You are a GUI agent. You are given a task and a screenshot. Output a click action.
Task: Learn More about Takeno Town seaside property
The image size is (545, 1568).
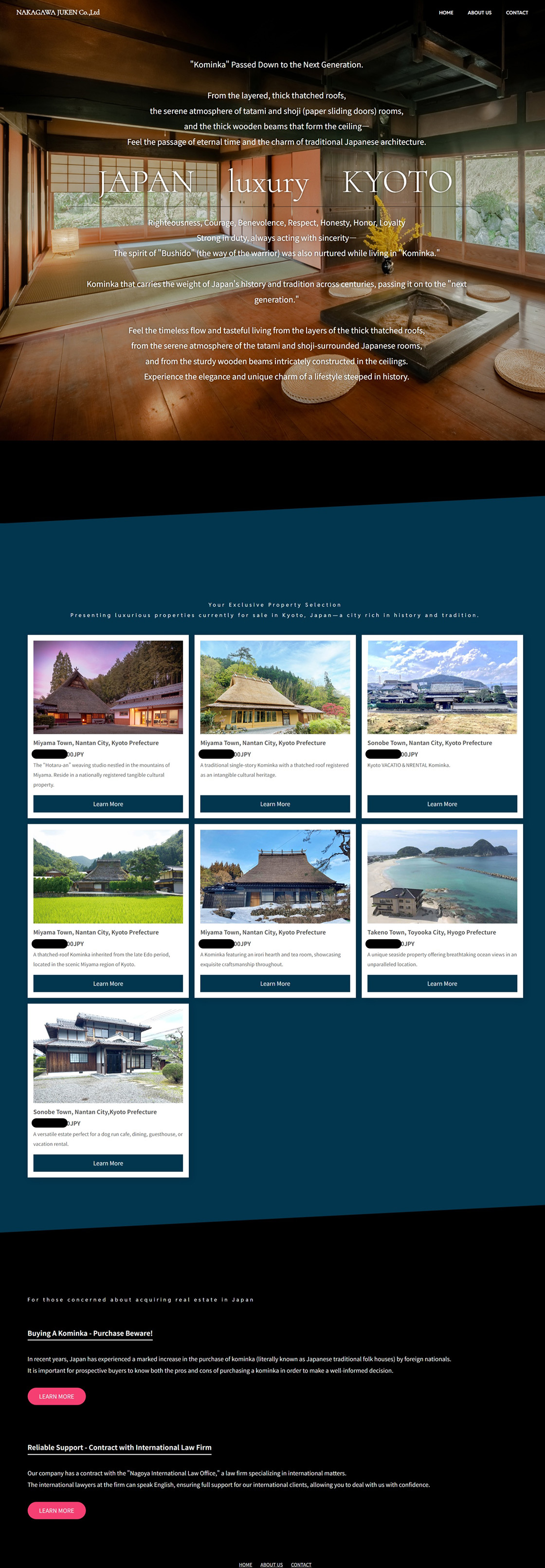coord(441,983)
